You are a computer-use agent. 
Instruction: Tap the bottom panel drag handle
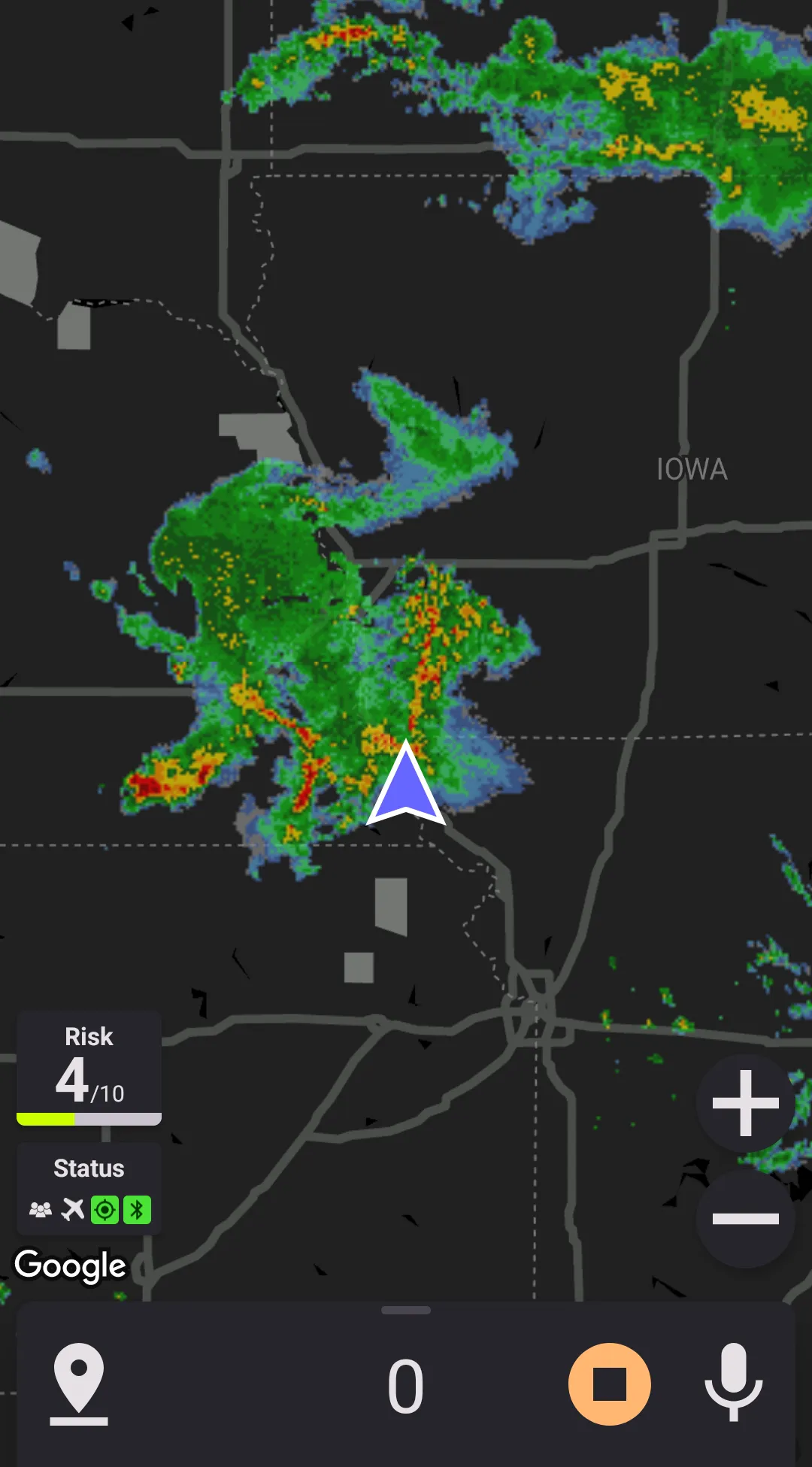pos(406,1311)
